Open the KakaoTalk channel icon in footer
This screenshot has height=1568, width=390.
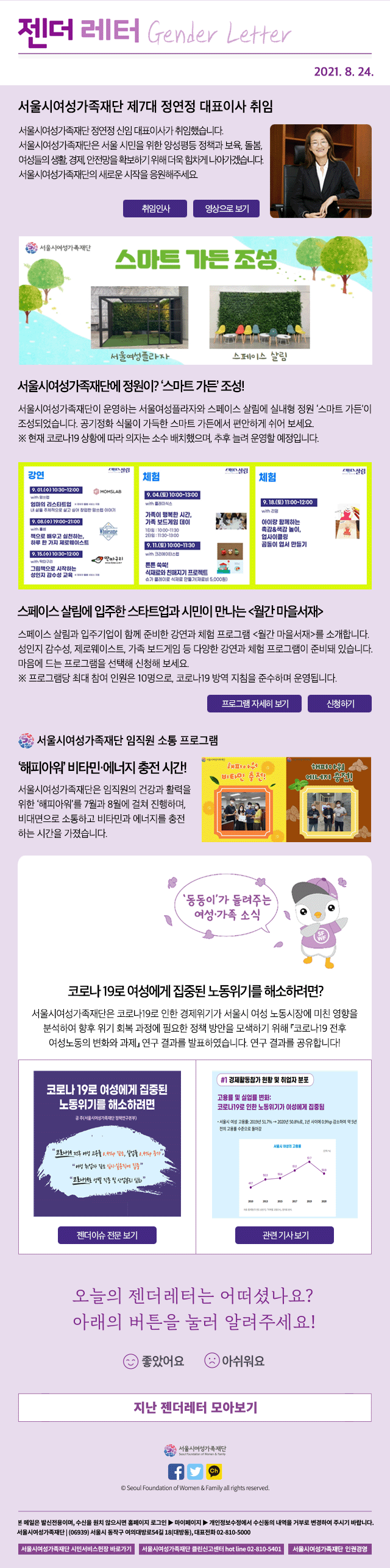[214, 1471]
